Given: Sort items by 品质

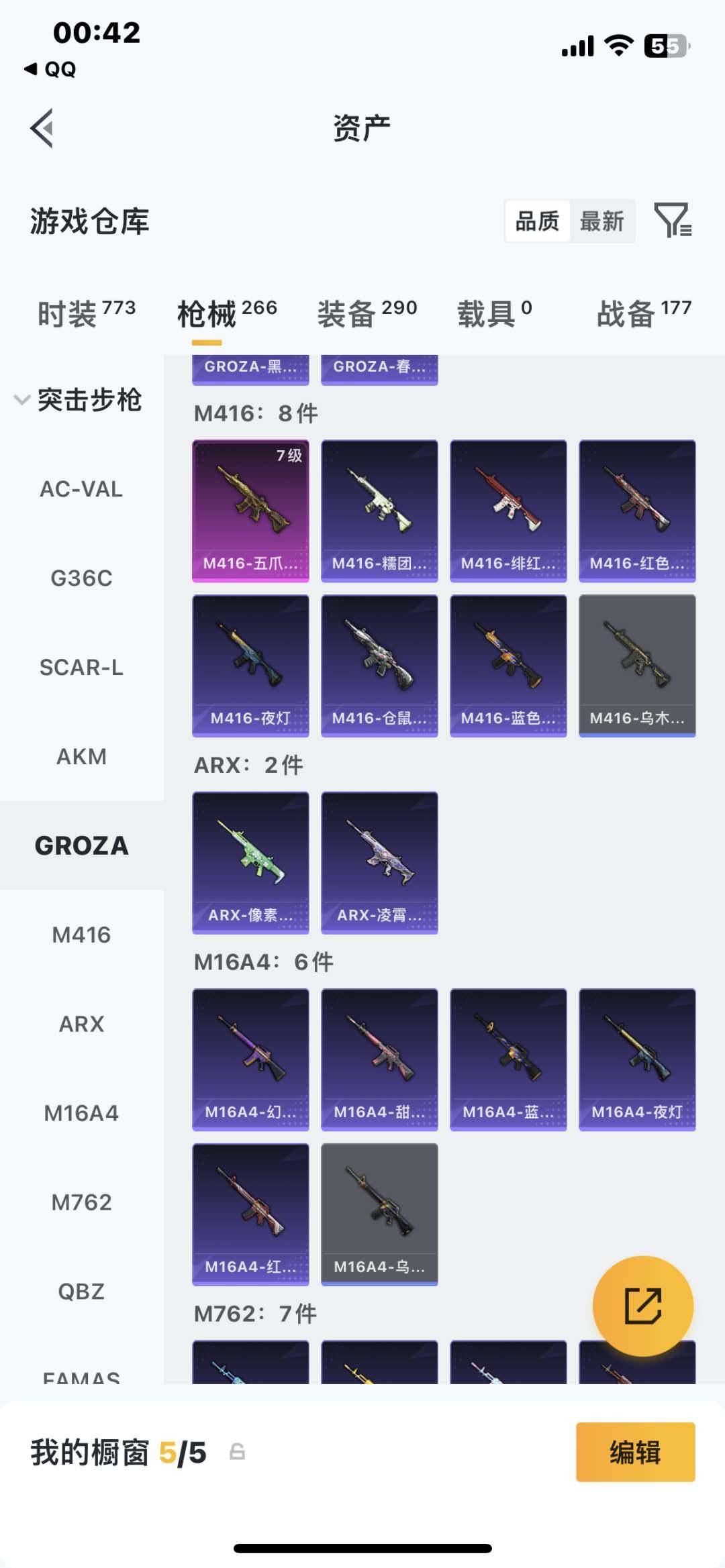Looking at the screenshot, I should coord(537,221).
